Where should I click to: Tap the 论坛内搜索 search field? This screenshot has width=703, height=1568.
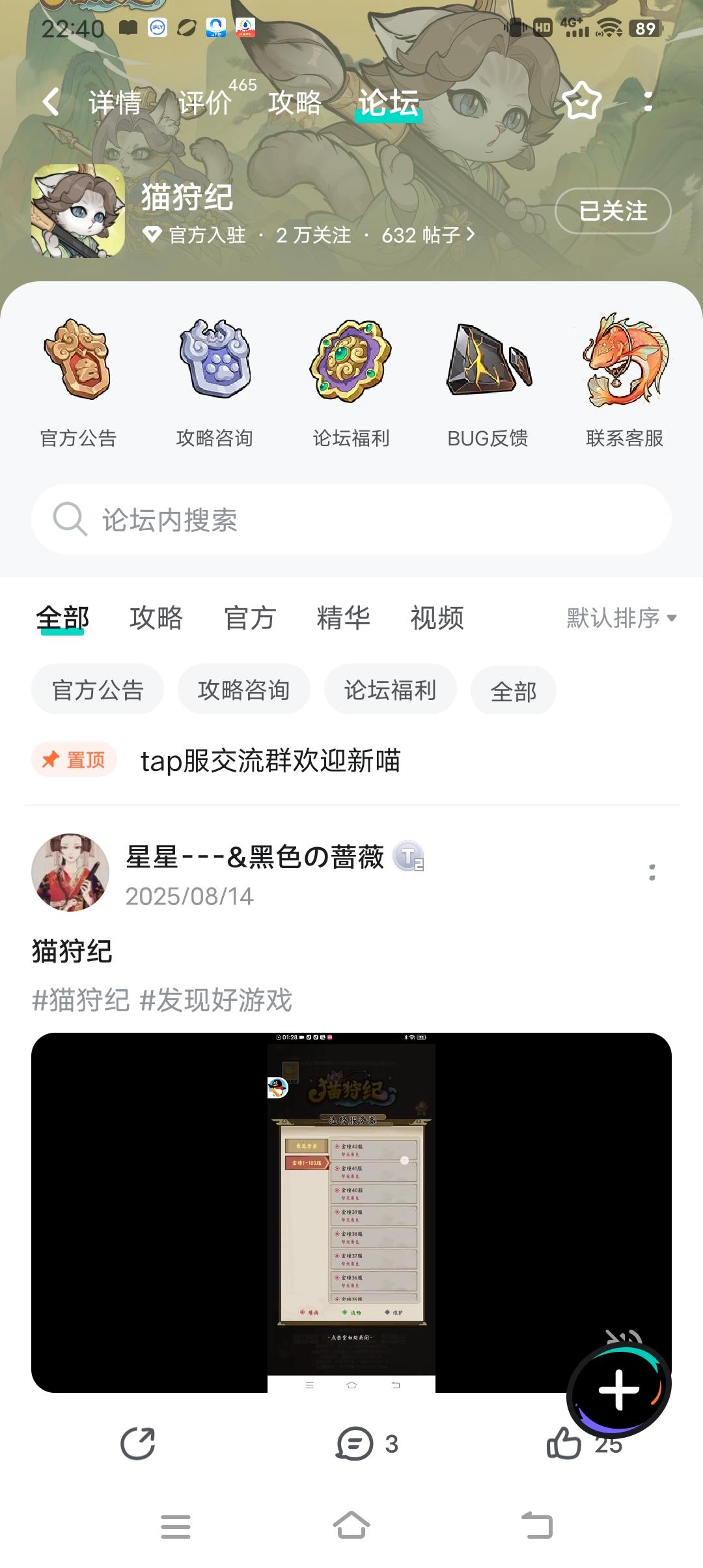(x=351, y=520)
